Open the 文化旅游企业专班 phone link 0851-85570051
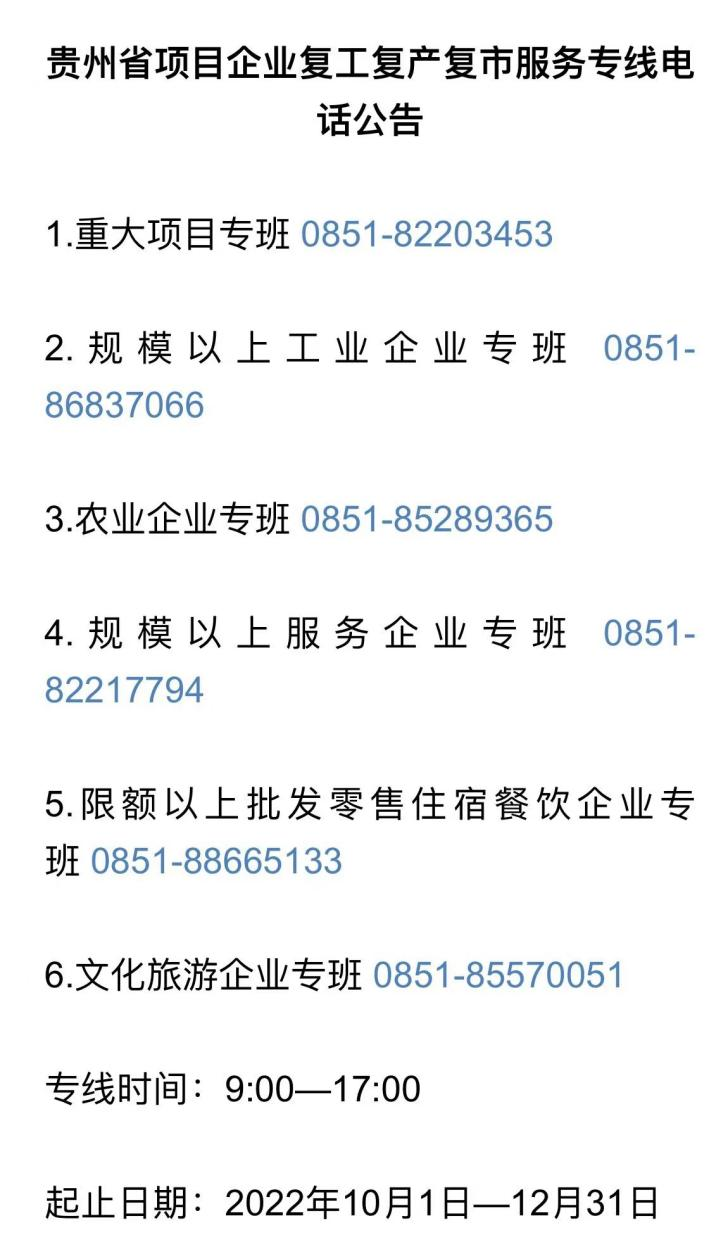The image size is (728, 1247). pos(498,975)
